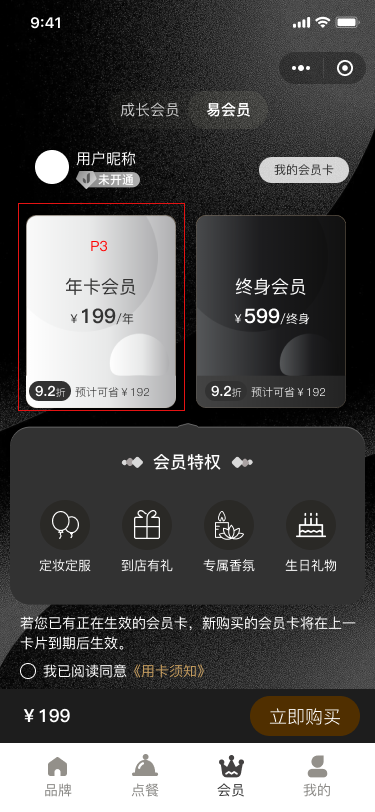This screenshot has height=812, width=375.
Task: Select the 易会员 tab
Action: [228, 110]
